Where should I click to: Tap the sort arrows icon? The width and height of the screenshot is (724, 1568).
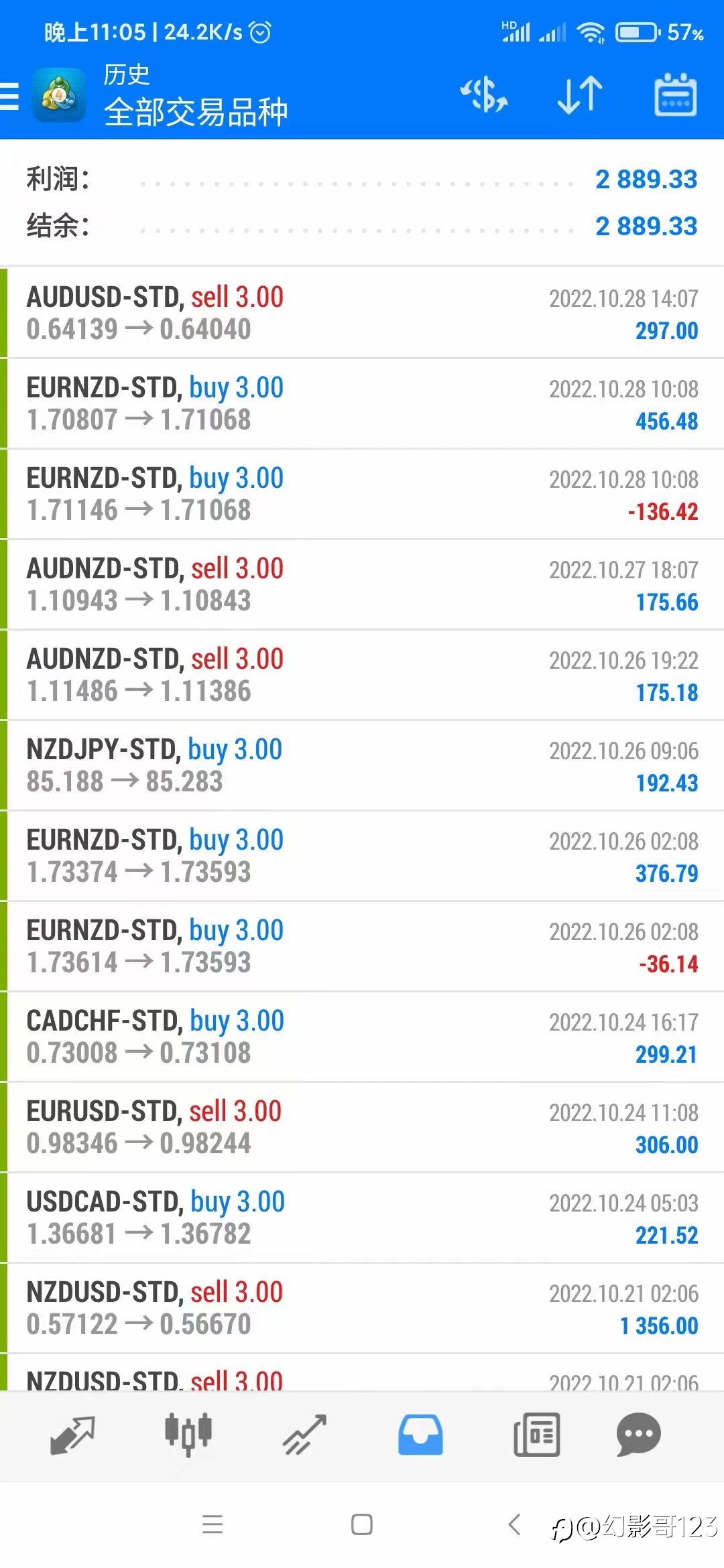pyautogui.click(x=580, y=94)
